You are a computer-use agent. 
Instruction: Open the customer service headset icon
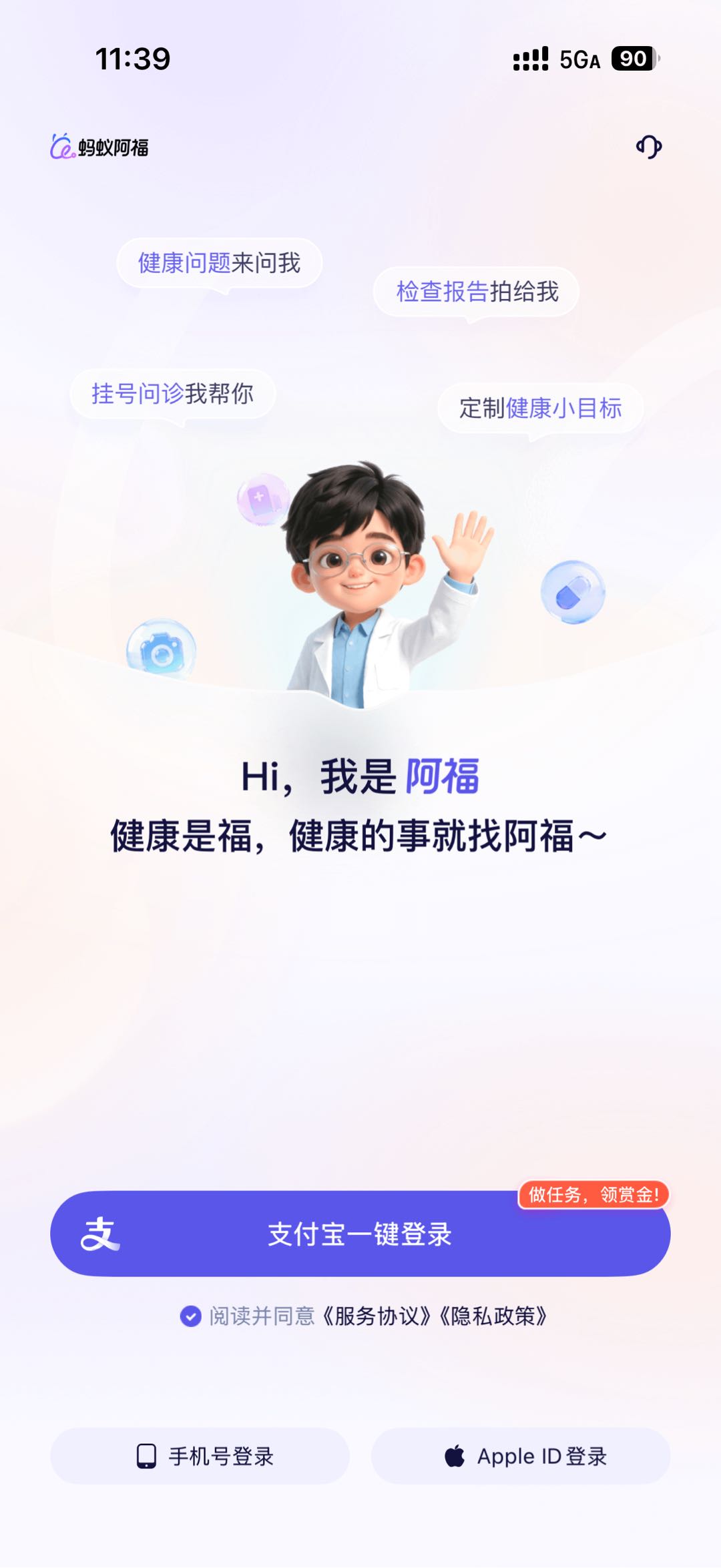point(648,148)
